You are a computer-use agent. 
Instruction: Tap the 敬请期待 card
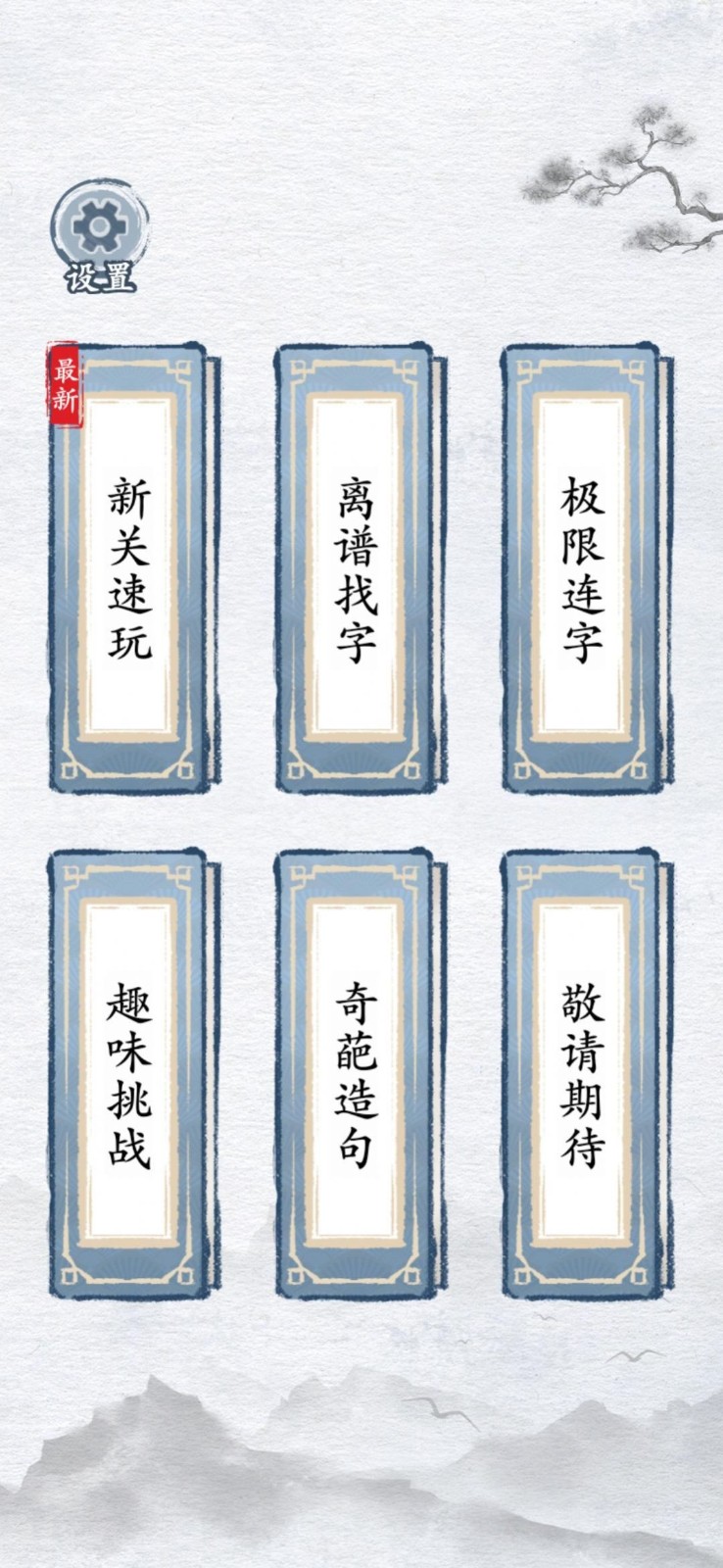coord(583,1075)
